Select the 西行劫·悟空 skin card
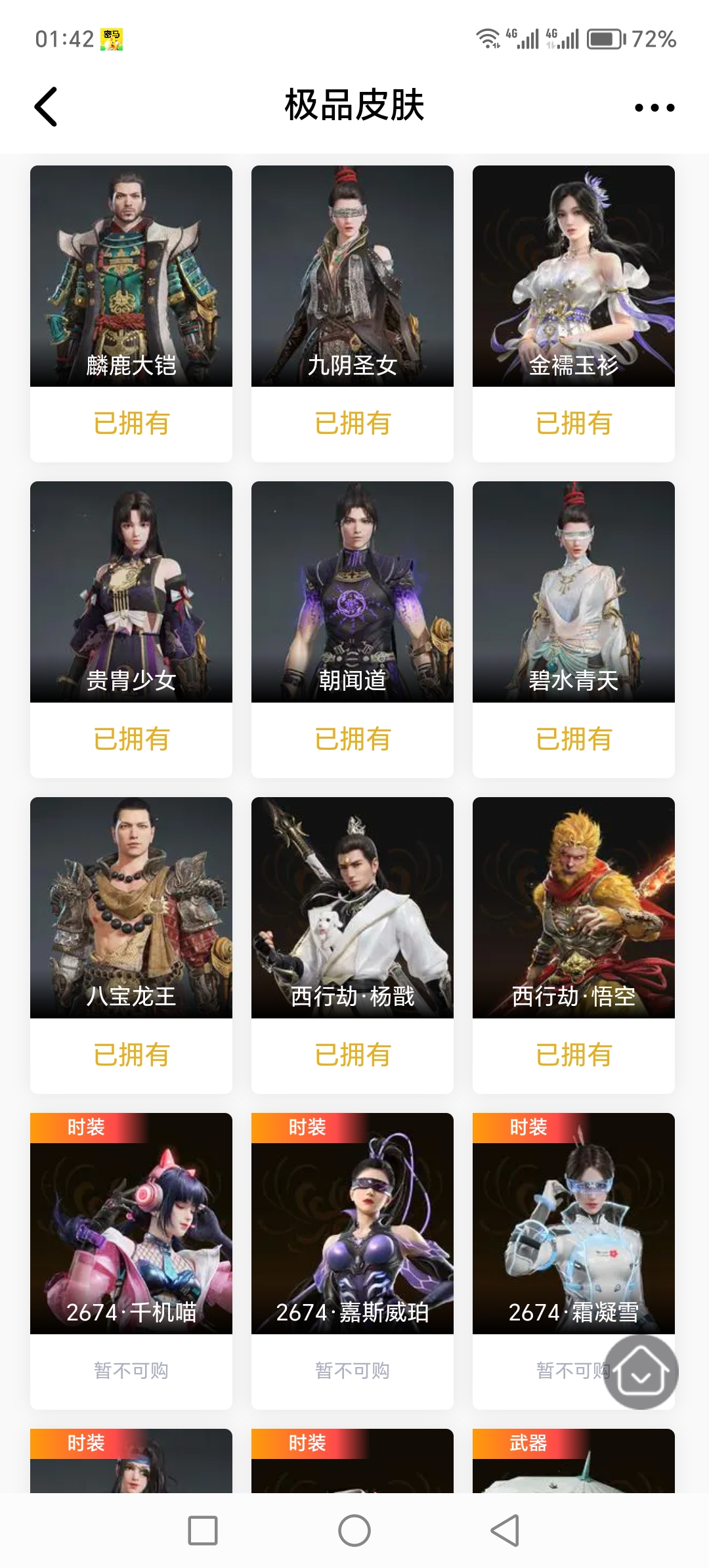The image size is (709, 1568). point(574,908)
